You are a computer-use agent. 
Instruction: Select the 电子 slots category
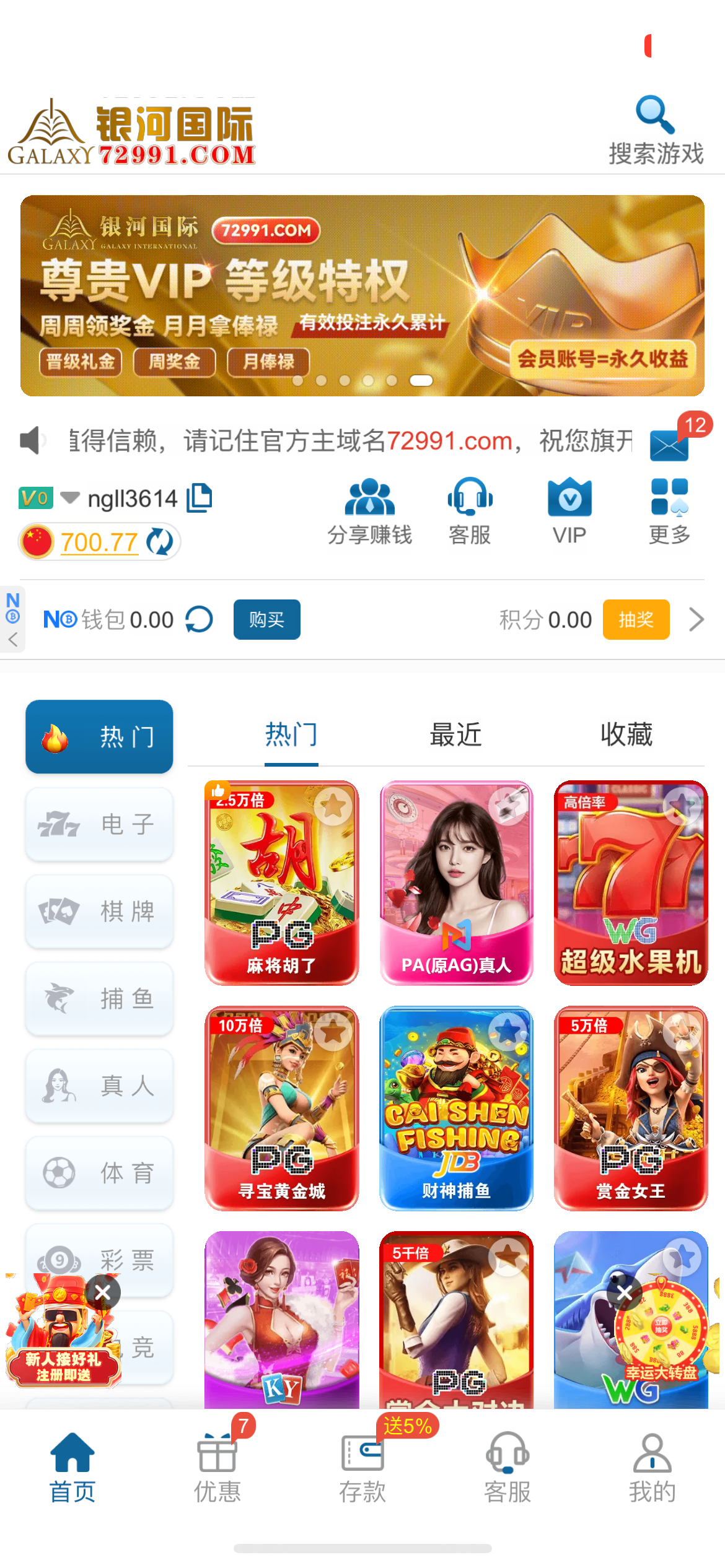click(x=99, y=824)
